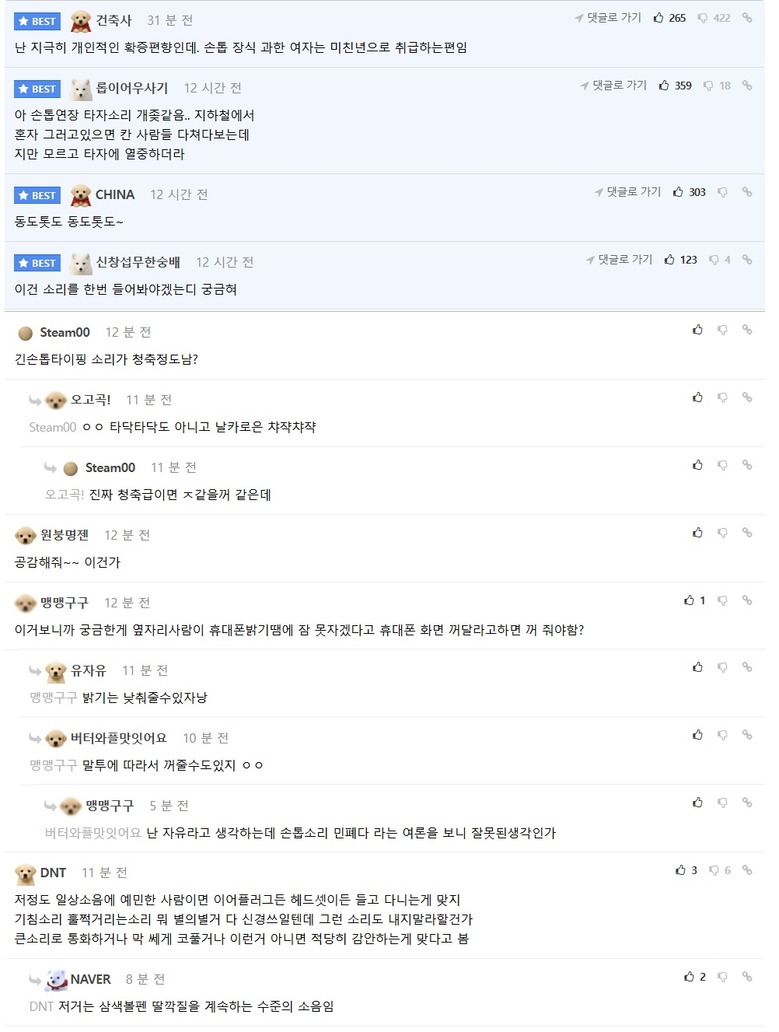The width and height of the screenshot is (779, 1032).
Task: Go to comment link on 건축사's best comment
Action: pyautogui.click(x=608, y=18)
